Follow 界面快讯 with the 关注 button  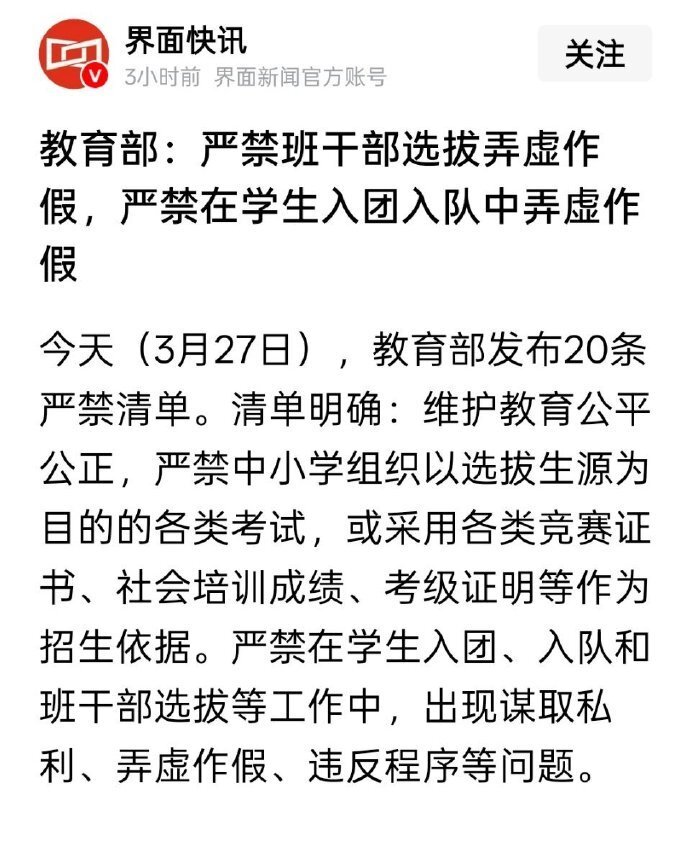click(594, 54)
